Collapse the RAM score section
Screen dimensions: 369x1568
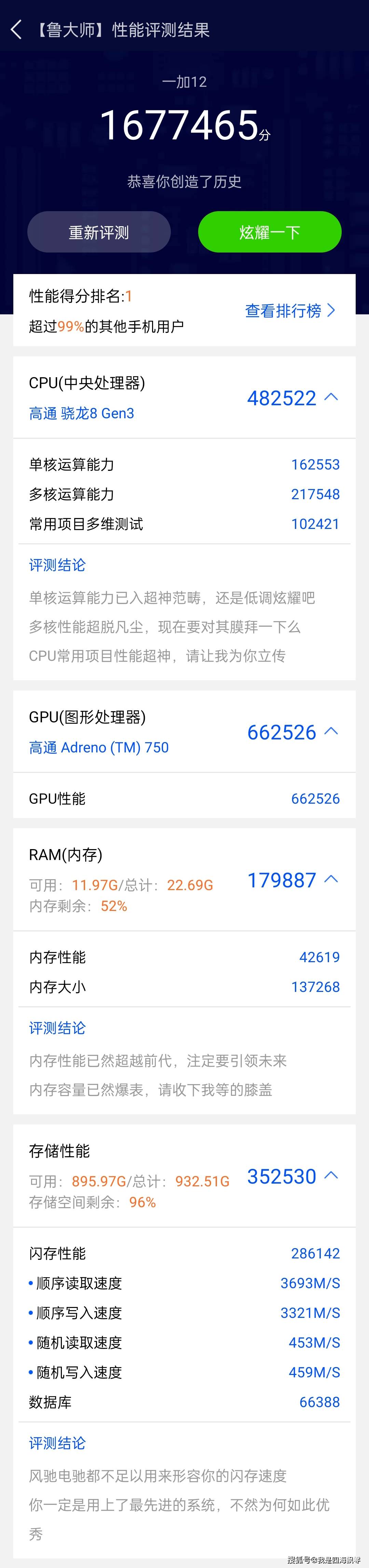331,879
